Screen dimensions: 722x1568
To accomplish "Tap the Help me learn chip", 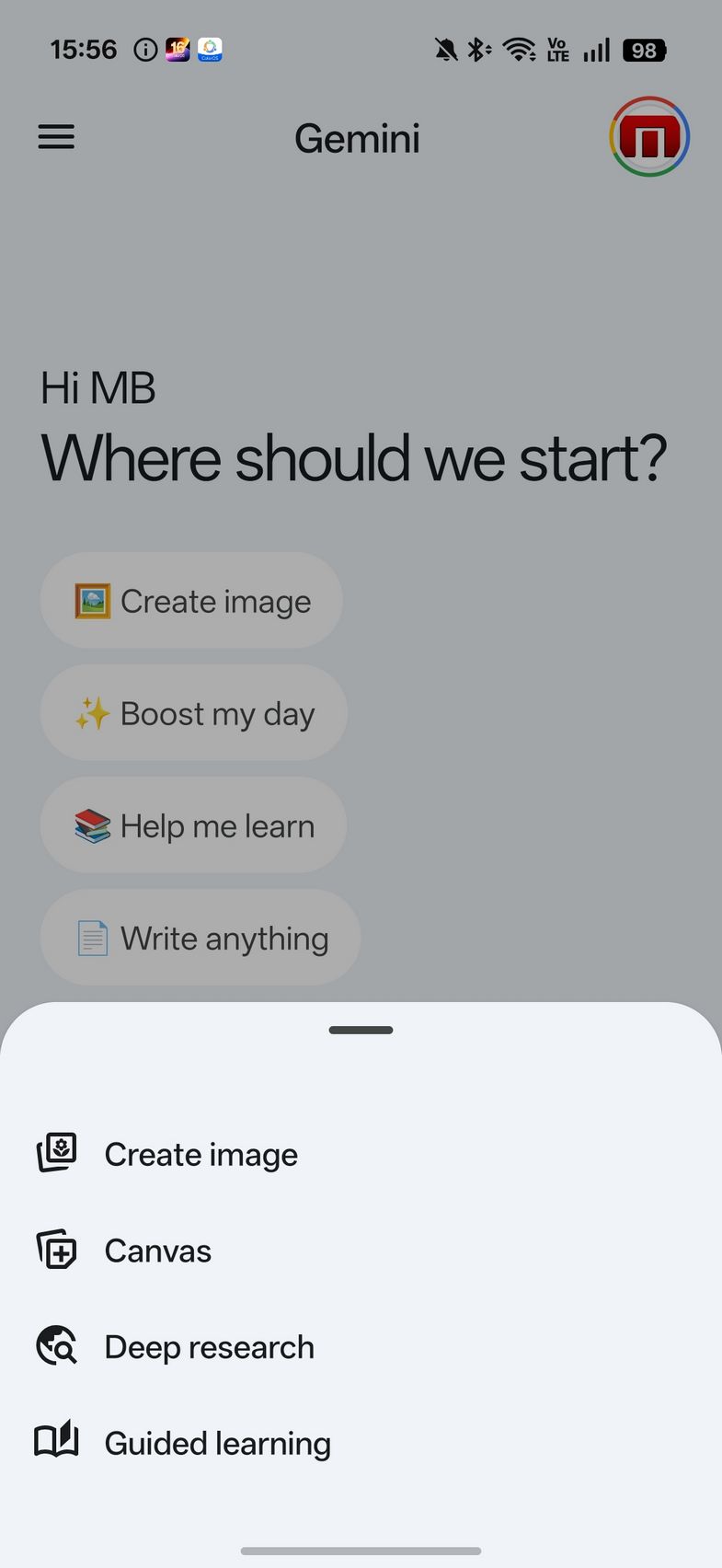I will click(x=193, y=825).
